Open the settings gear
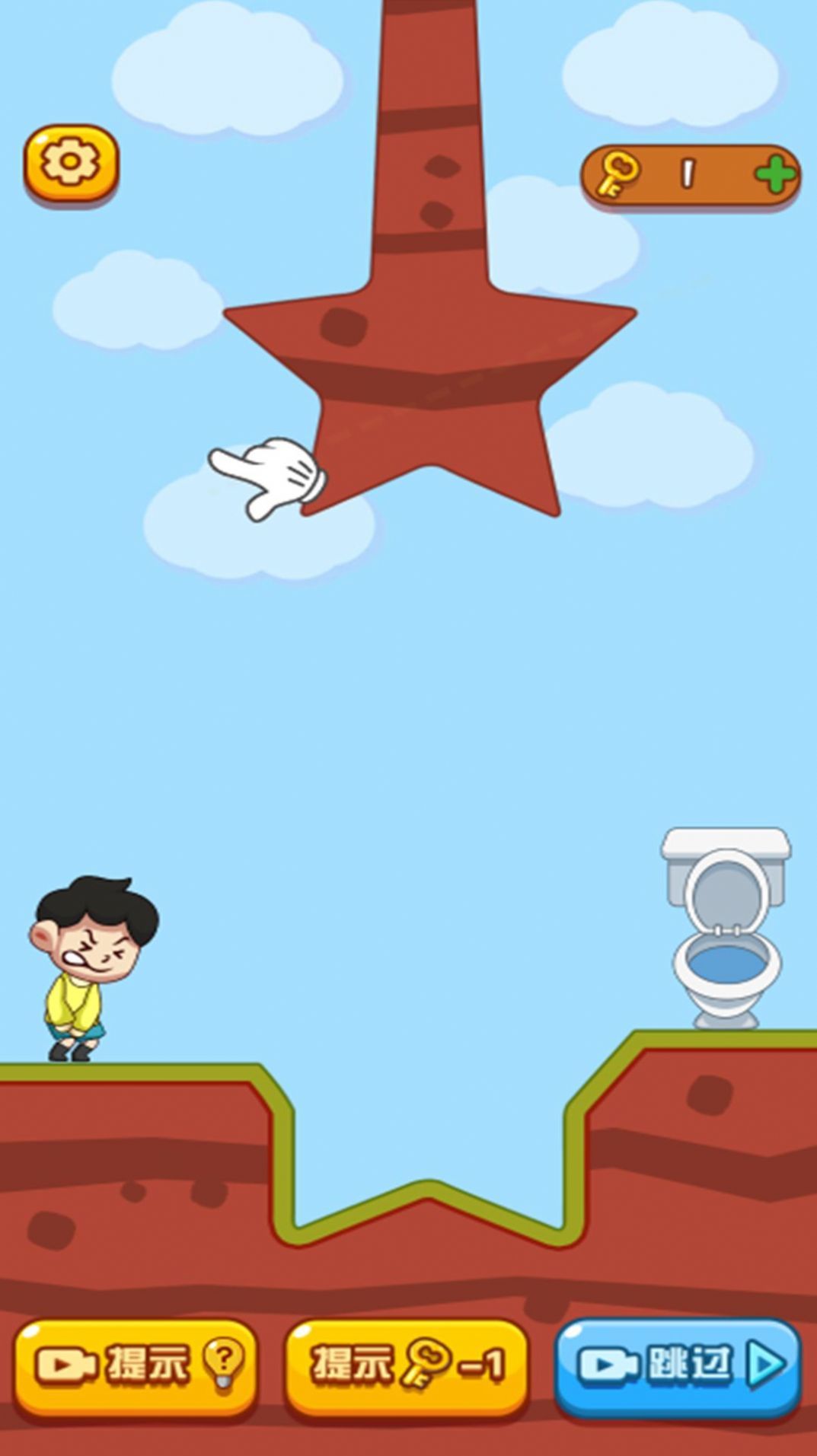 point(70,163)
